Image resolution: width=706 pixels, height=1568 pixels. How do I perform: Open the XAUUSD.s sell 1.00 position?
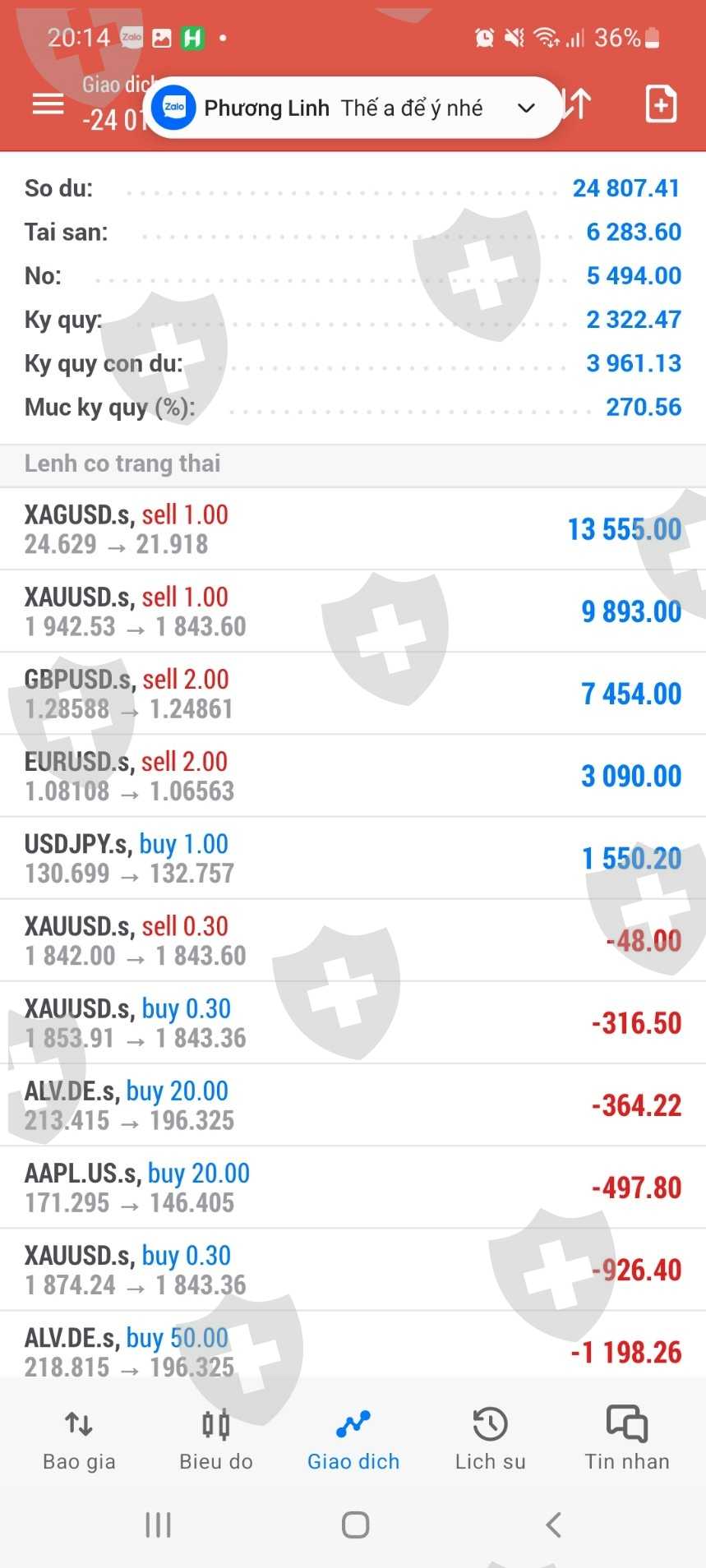pos(353,611)
